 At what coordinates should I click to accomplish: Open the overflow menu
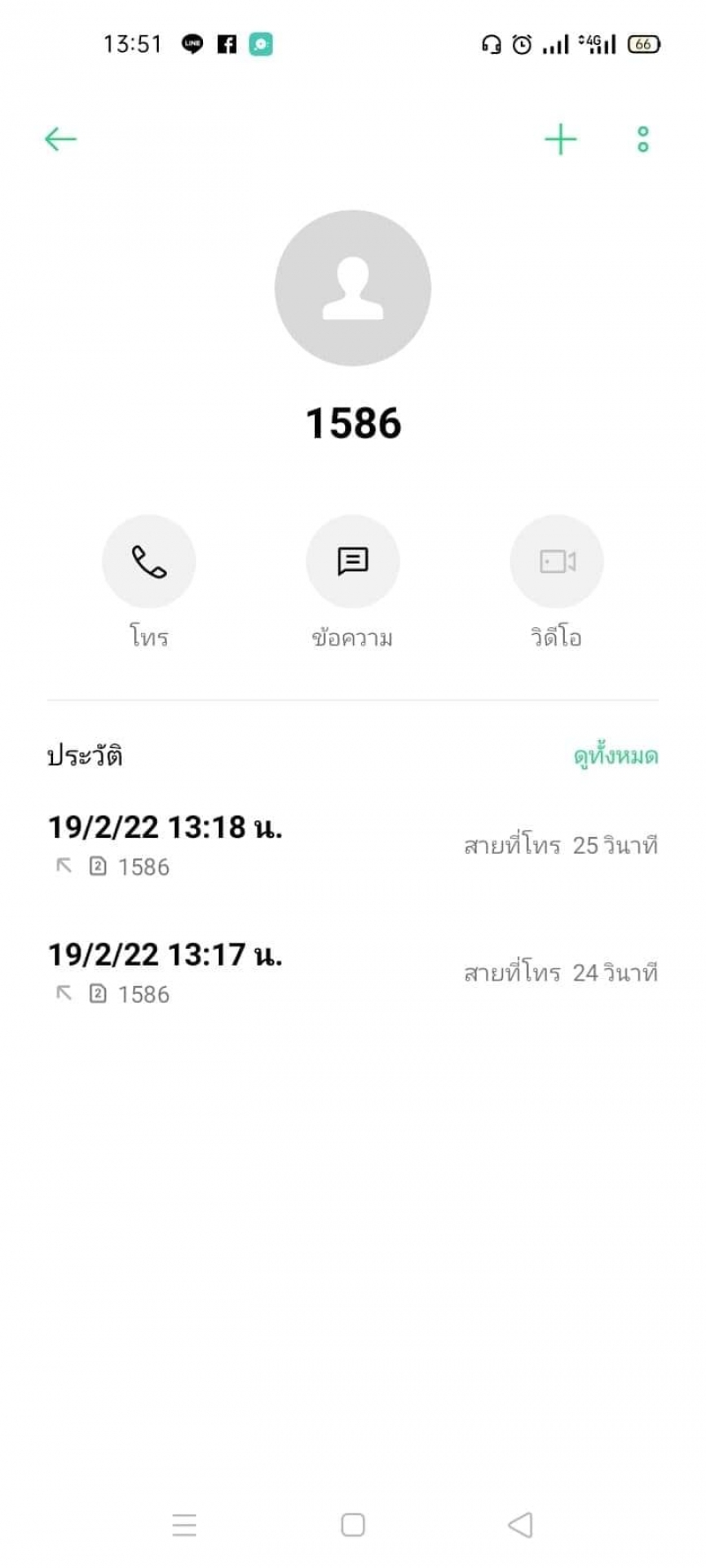tap(642, 139)
